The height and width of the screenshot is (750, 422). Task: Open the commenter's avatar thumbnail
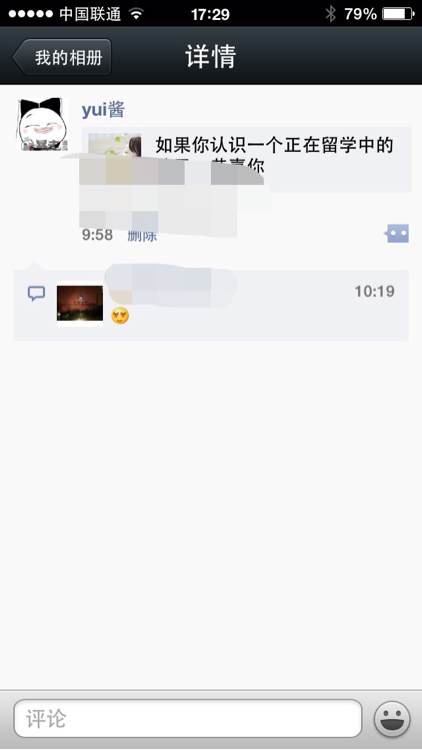click(80, 303)
